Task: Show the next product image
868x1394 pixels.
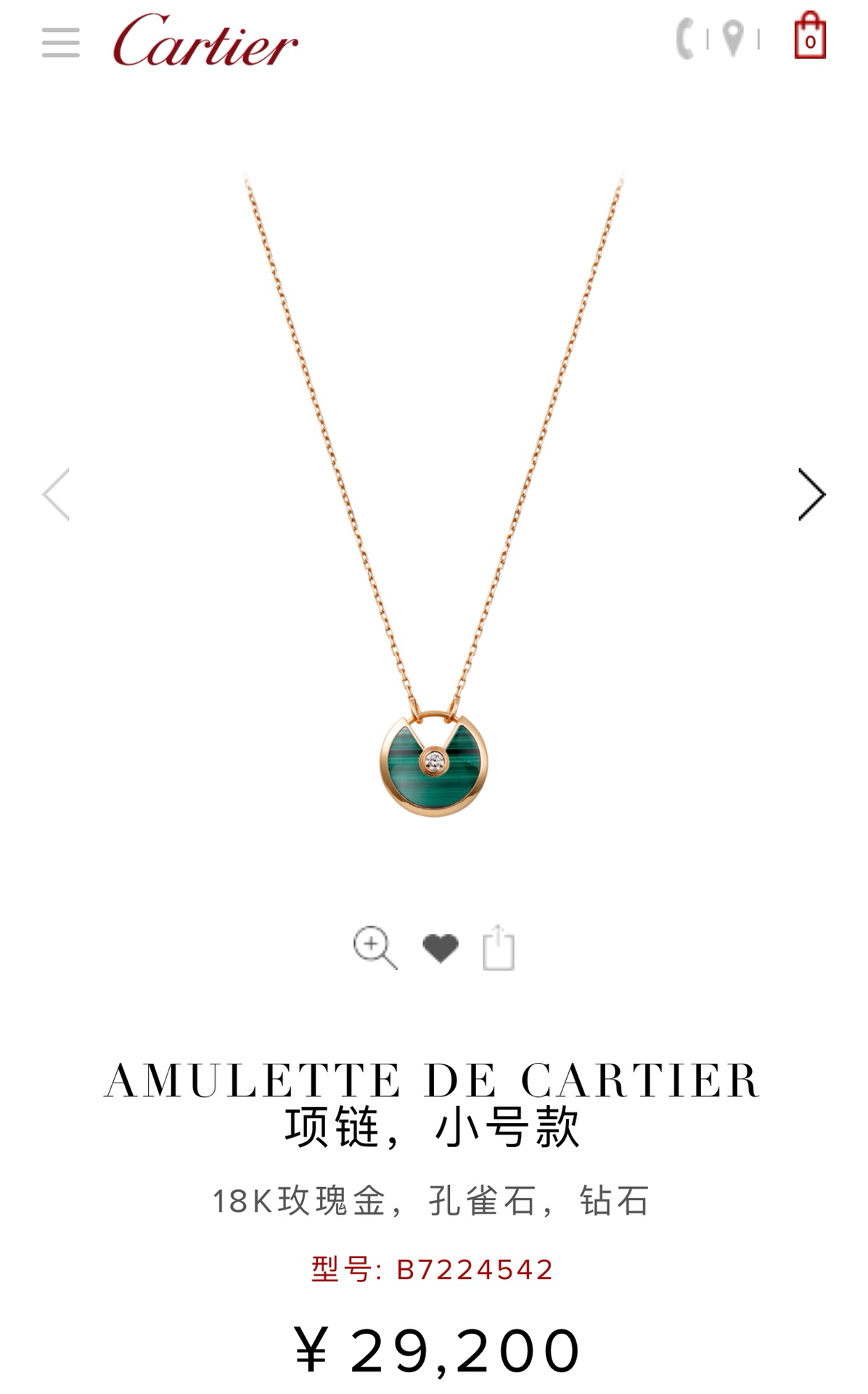Action: click(811, 494)
